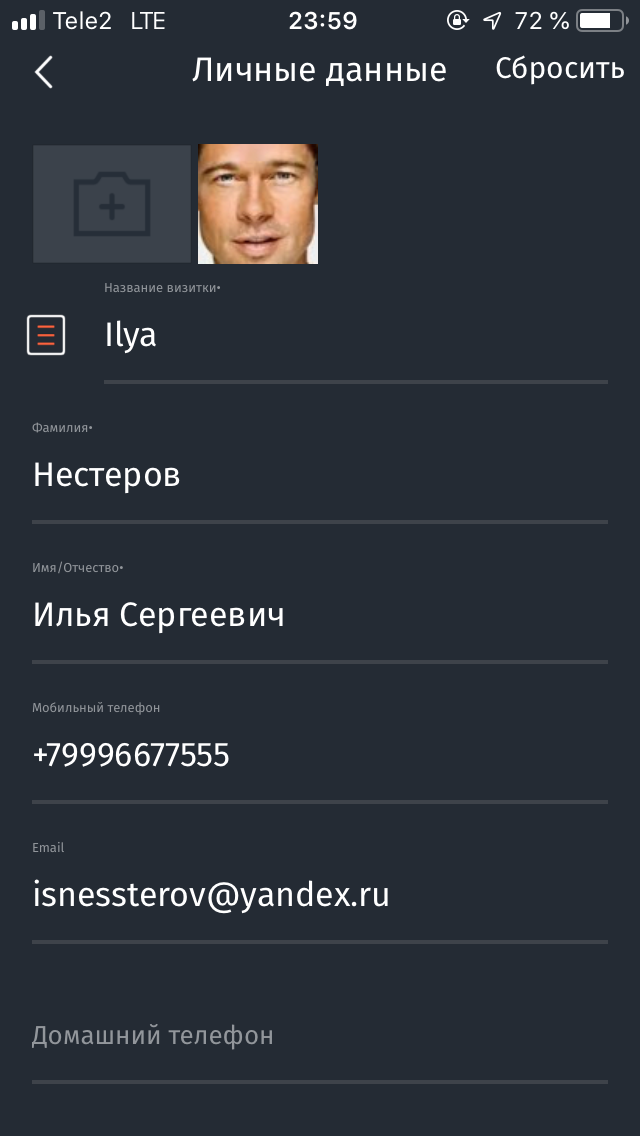Edit the Мобильный телефон number
The width and height of the screenshot is (640, 1136).
tap(320, 756)
